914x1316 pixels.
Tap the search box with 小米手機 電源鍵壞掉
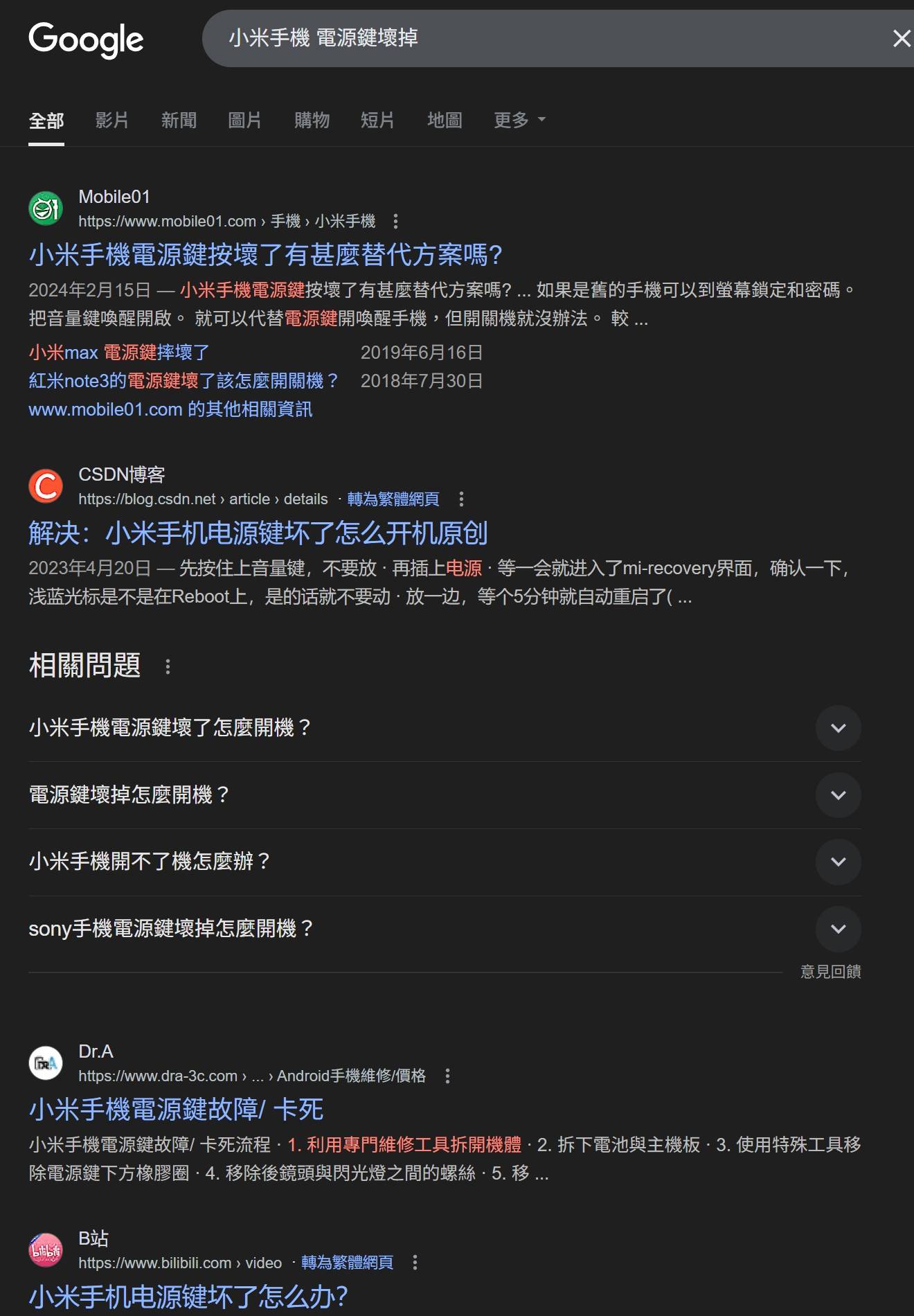point(485,38)
